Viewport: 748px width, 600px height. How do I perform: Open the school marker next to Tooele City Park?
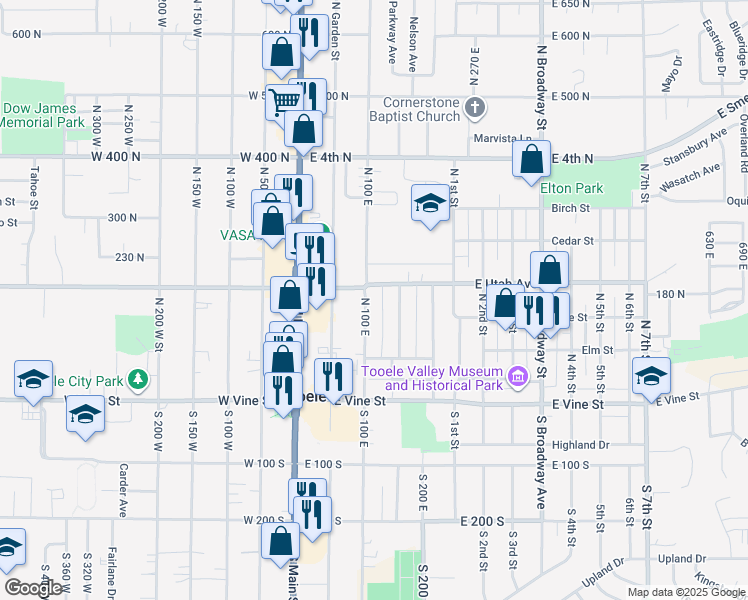click(33, 379)
